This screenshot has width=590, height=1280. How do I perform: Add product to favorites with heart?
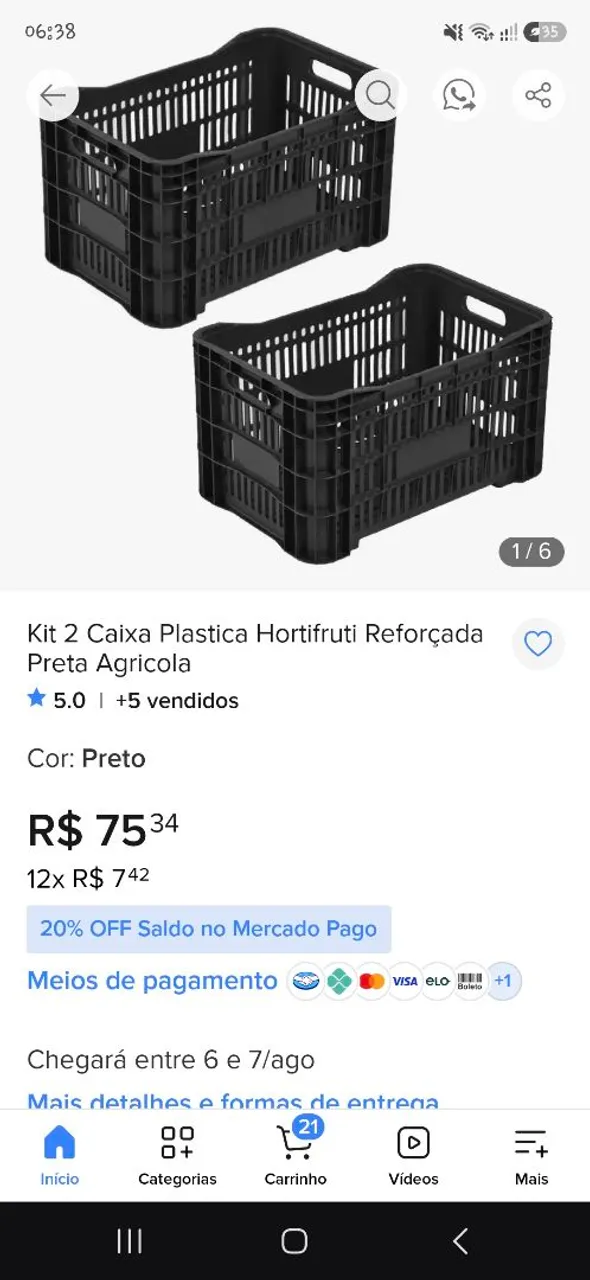coord(538,644)
